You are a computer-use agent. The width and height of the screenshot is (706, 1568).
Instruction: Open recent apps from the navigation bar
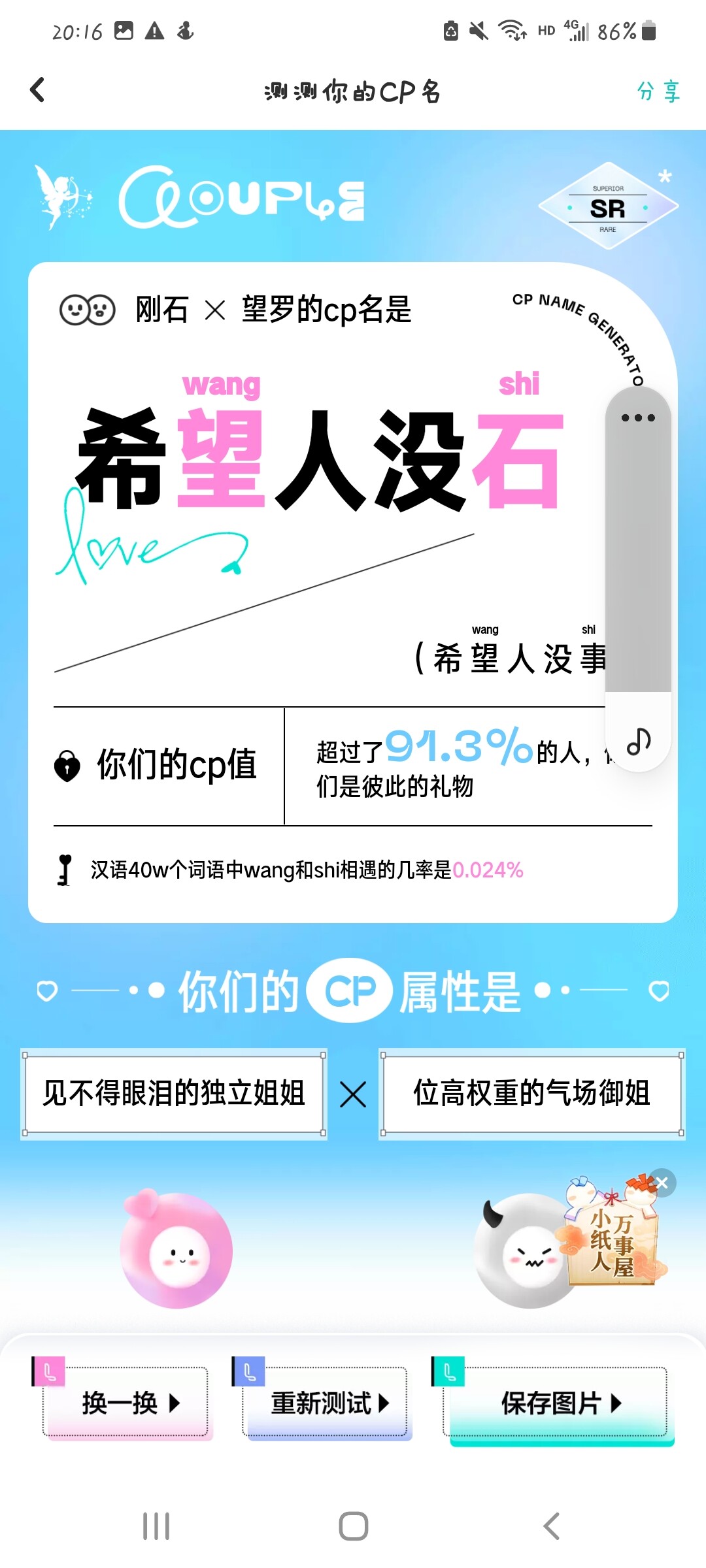[x=156, y=1526]
